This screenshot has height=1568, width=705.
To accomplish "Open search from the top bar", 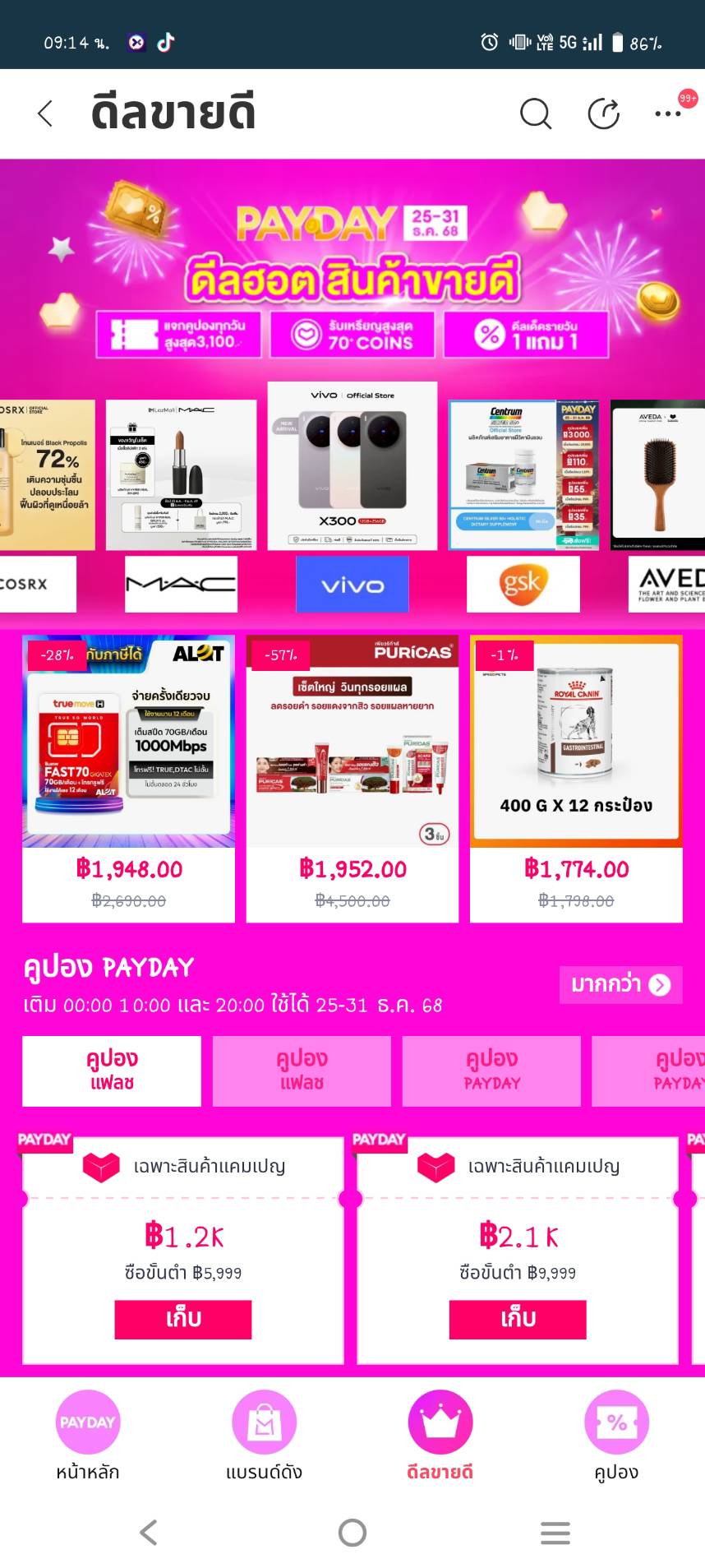I will click(x=535, y=113).
